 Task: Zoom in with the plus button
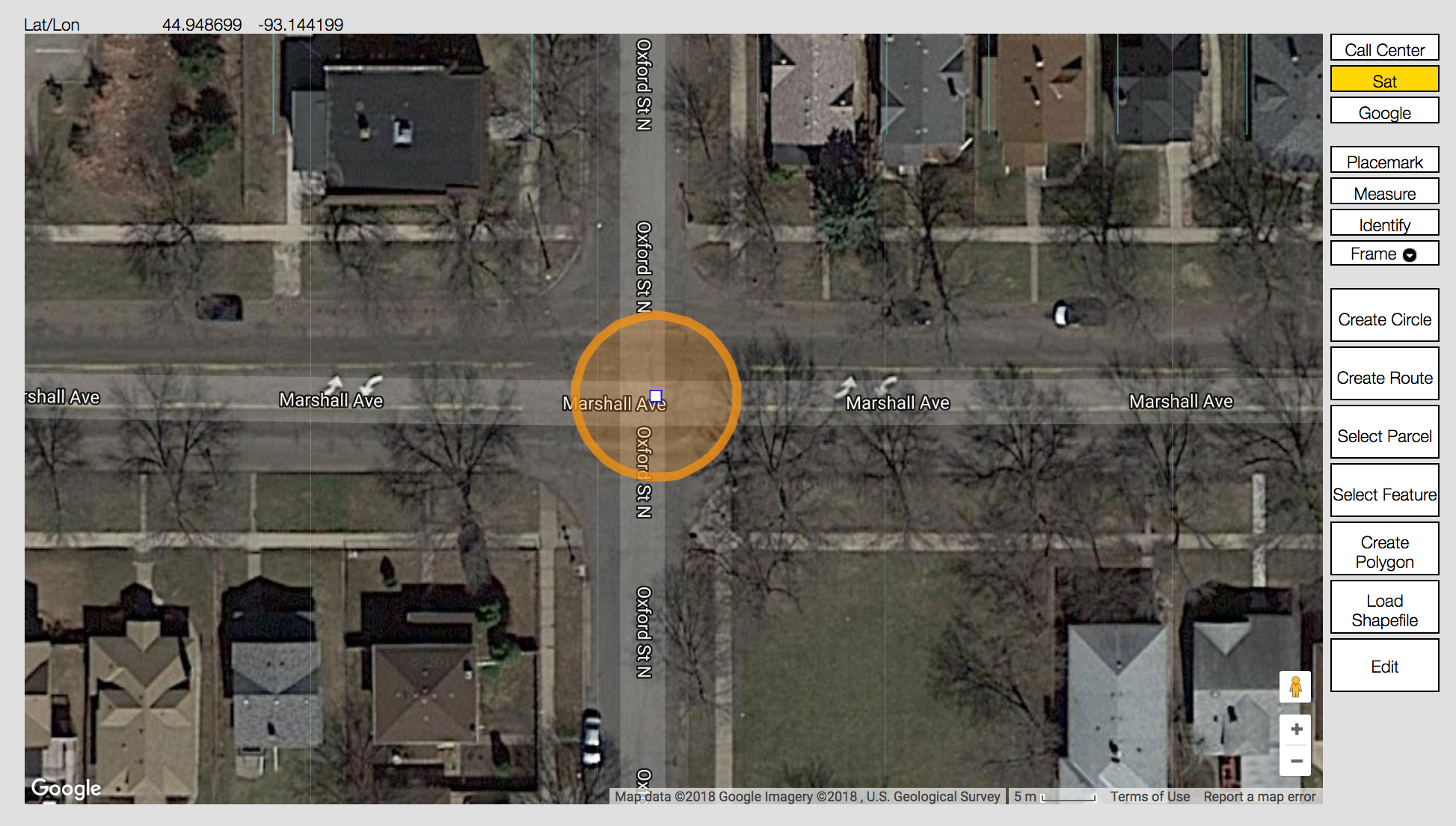tap(1296, 729)
